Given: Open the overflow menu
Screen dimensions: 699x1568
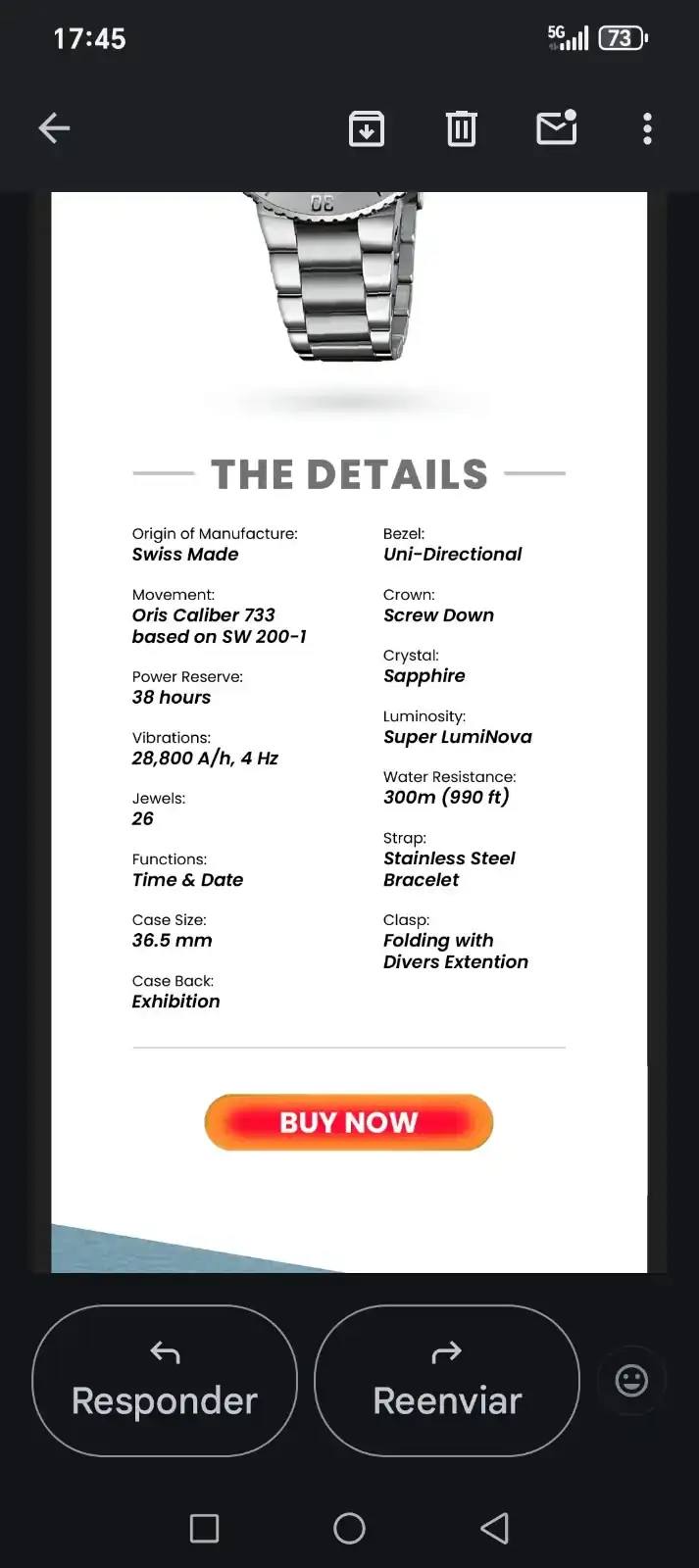Looking at the screenshot, I should click(647, 128).
